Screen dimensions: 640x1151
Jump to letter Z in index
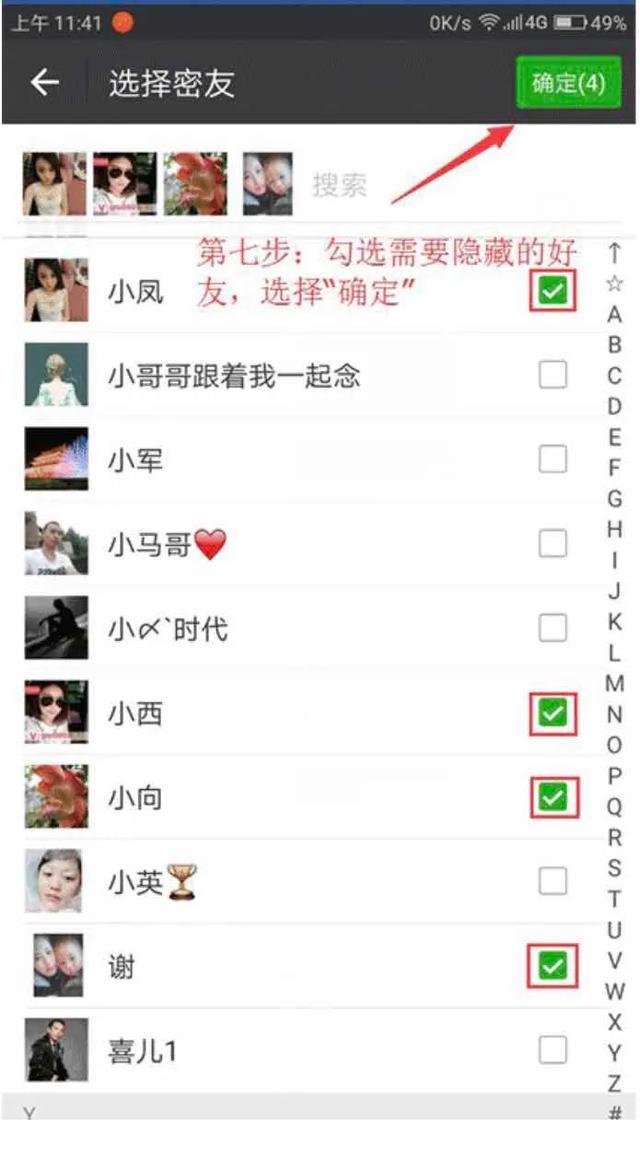tap(615, 1083)
